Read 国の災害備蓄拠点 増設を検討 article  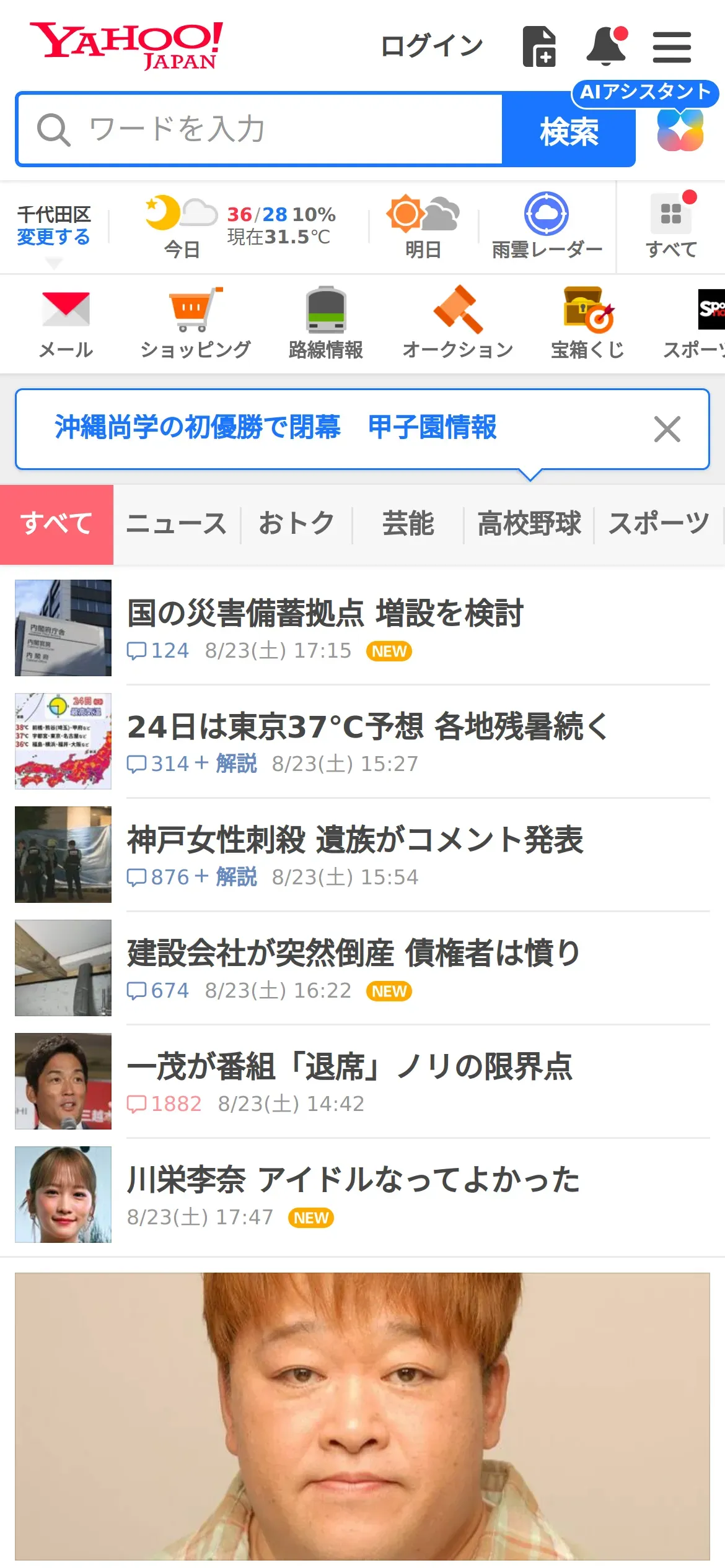(x=326, y=613)
